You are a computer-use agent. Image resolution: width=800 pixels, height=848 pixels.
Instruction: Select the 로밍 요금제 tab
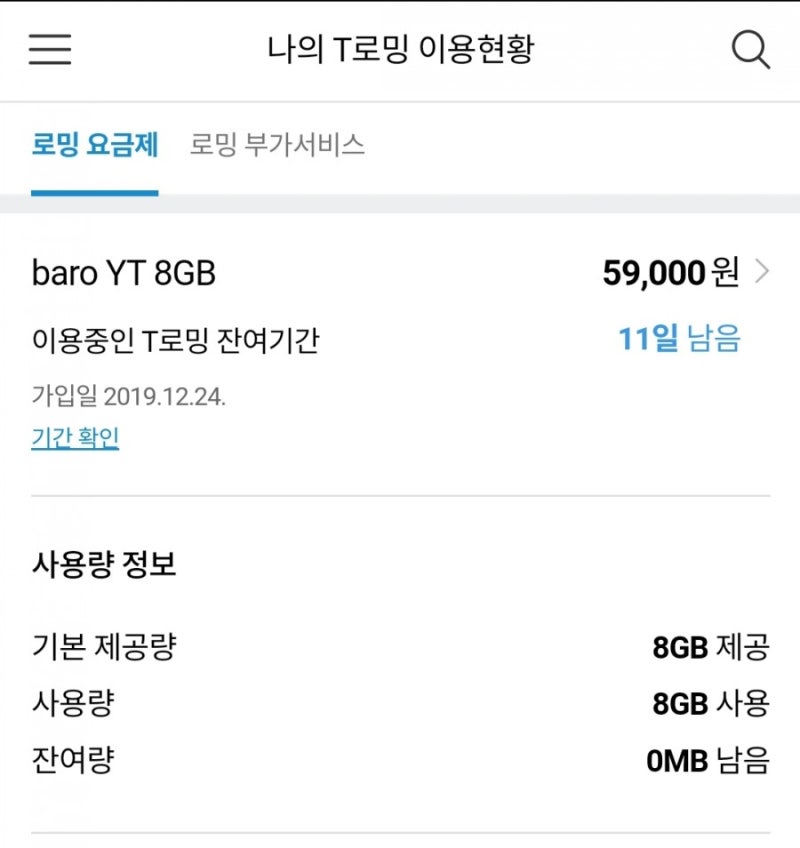[x=93, y=145]
